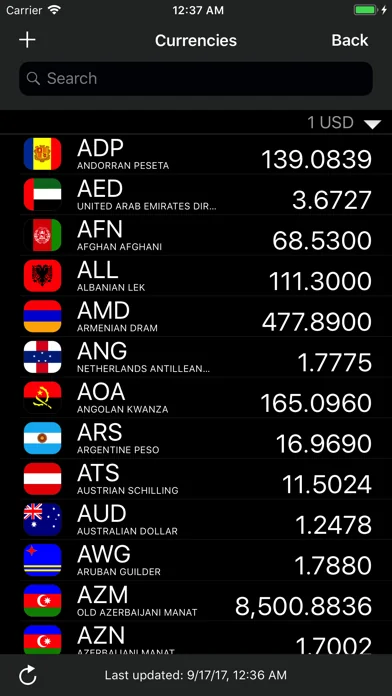Choose AED United Arab Emirates Dirham
Viewport: 392px width, 696px height.
196,194
